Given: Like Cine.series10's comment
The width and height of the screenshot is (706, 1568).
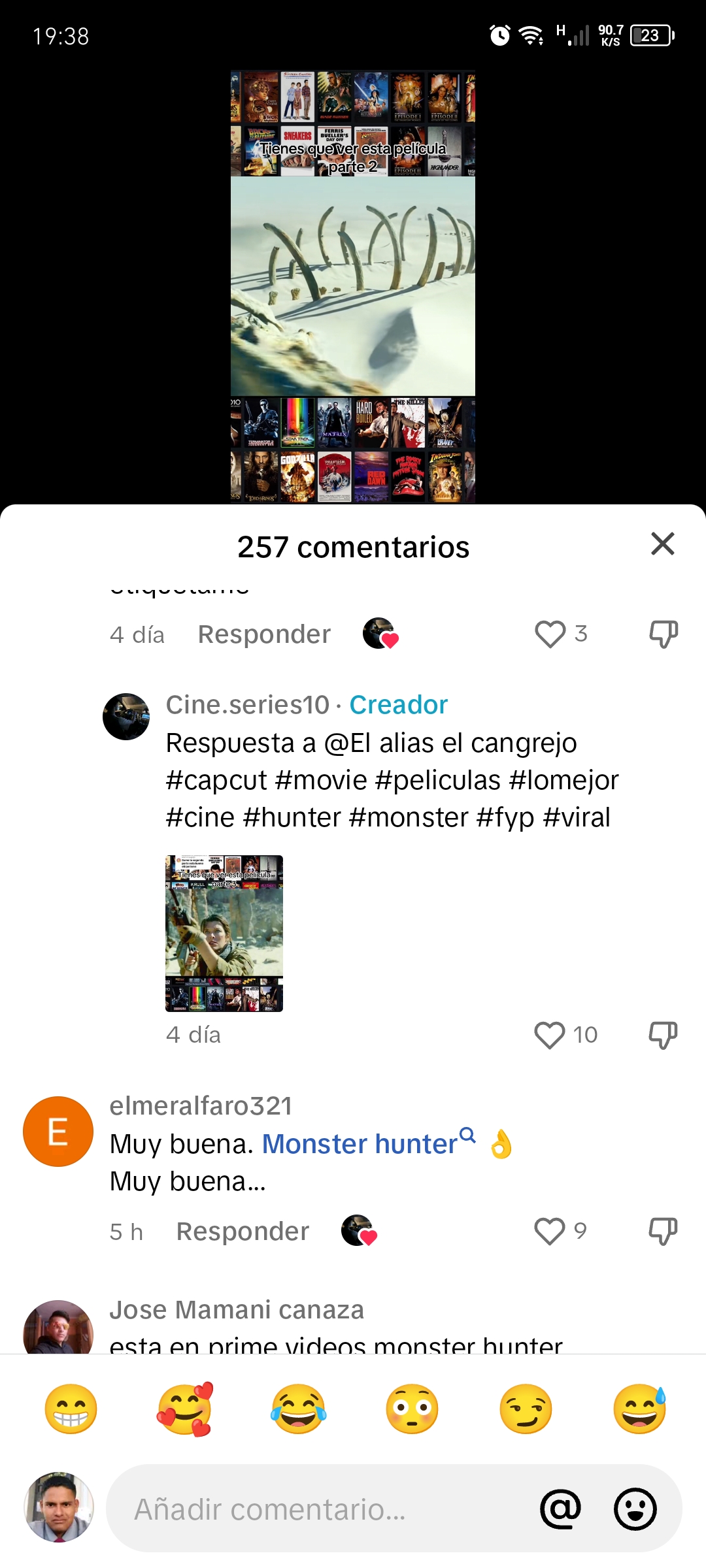Looking at the screenshot, I should pos(549,1035).
